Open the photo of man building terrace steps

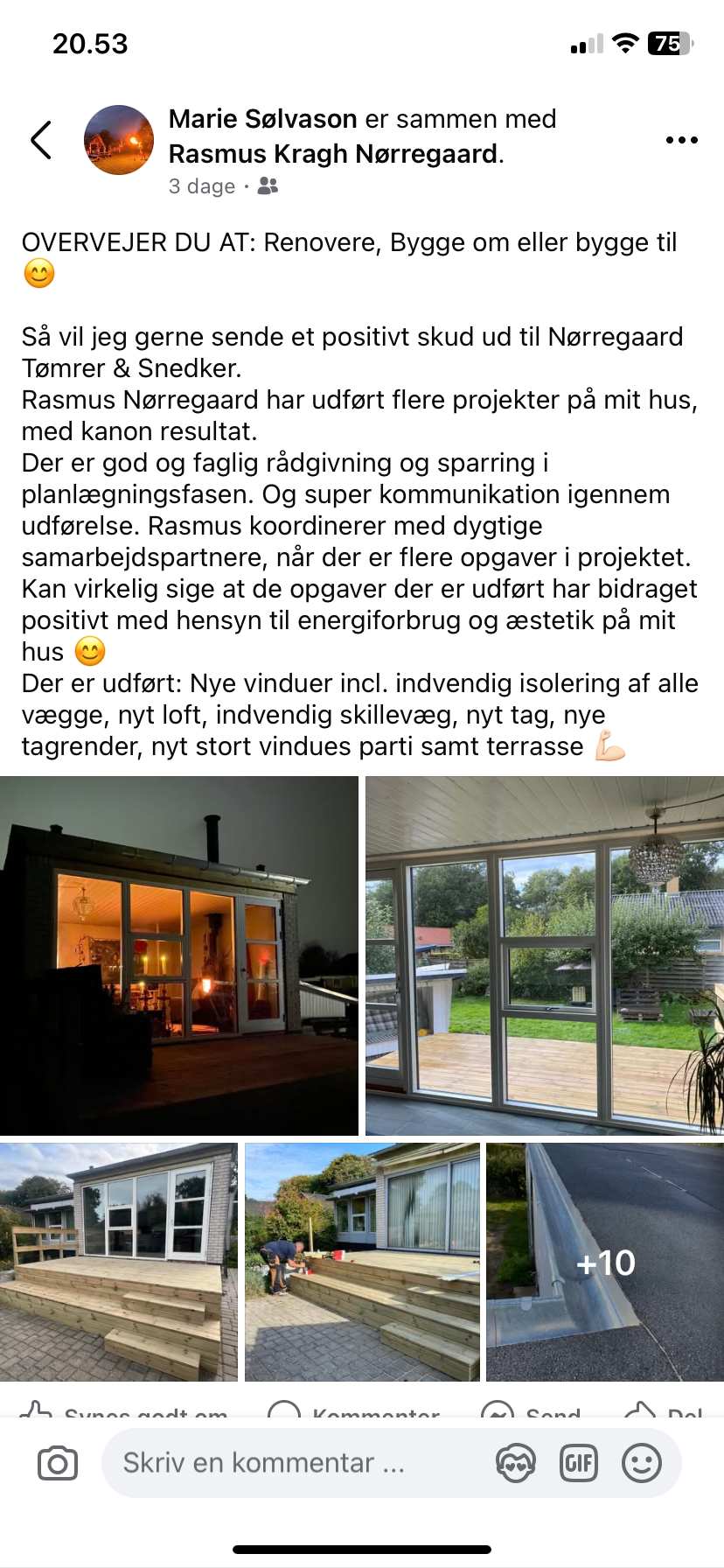362,1262
